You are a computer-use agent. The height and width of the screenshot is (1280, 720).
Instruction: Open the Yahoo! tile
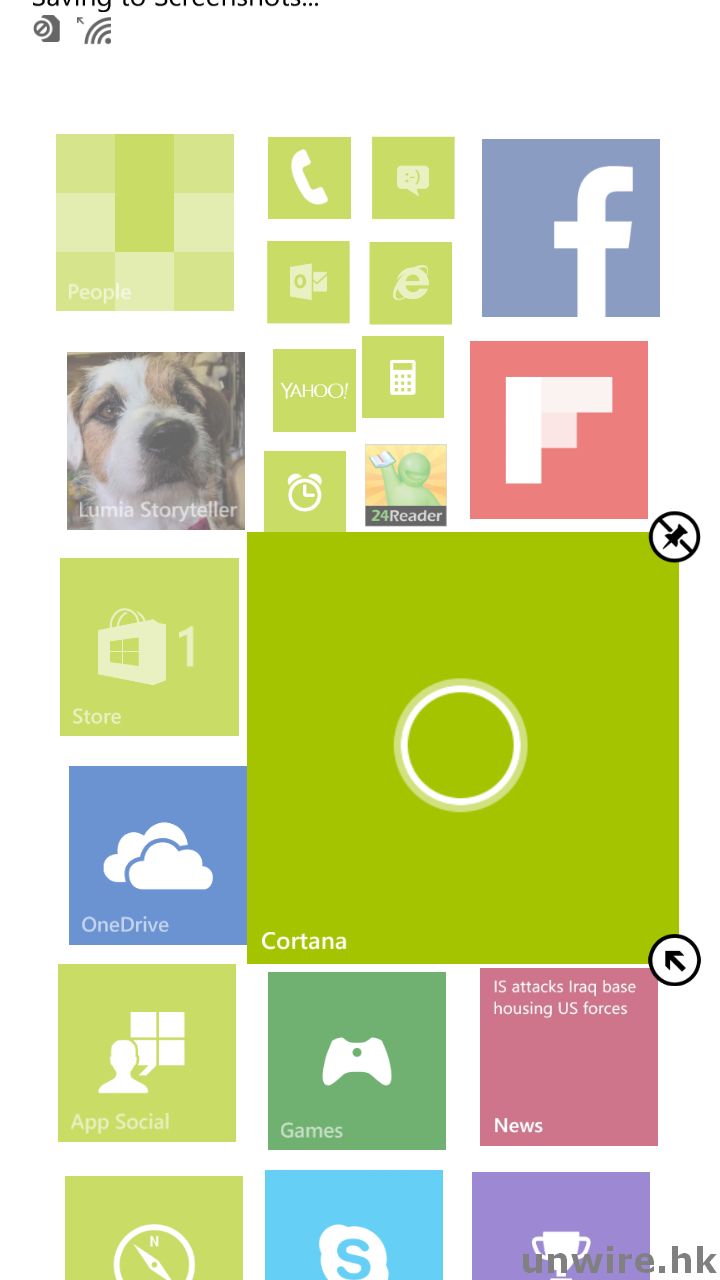pyautogui.click(x=314, y=390)
